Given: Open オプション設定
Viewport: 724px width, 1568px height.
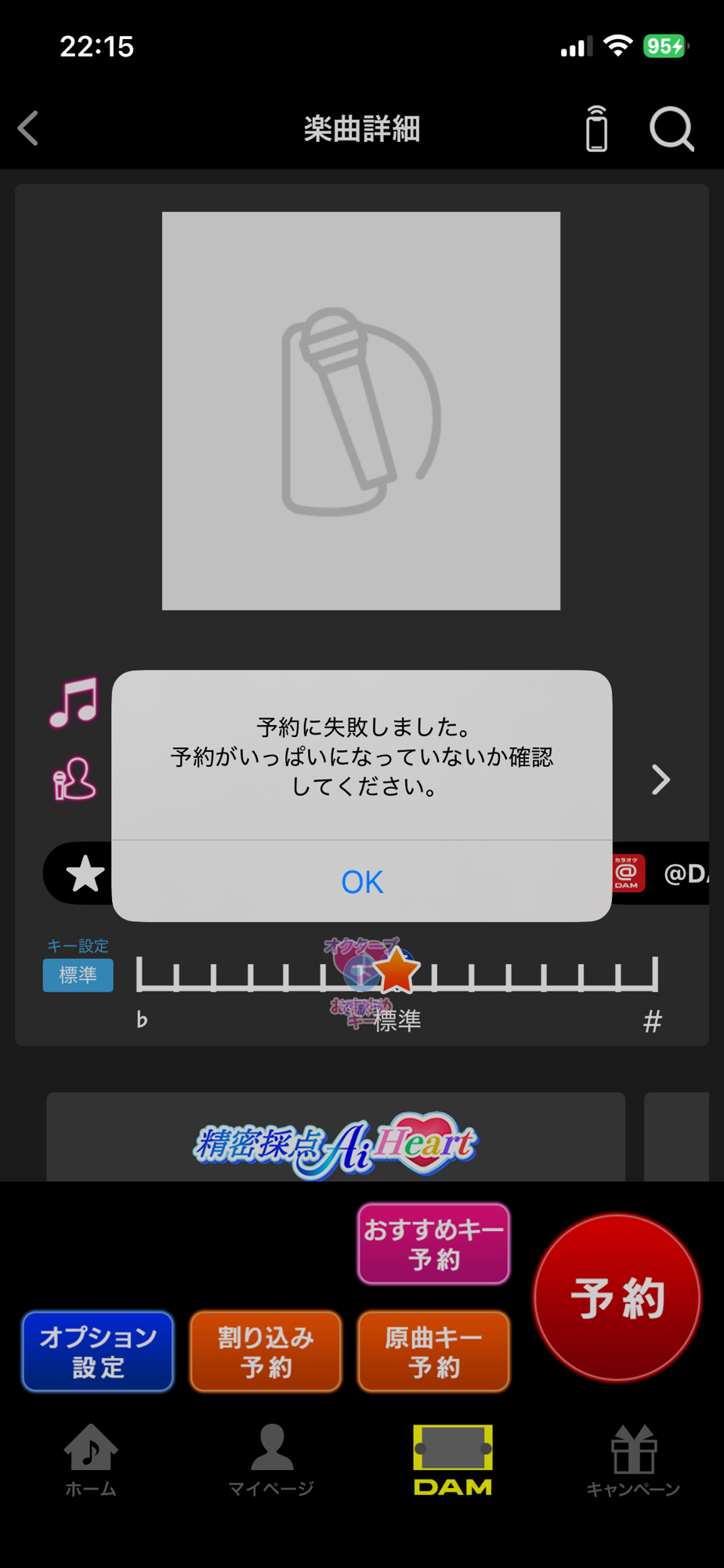Looking at the screenshot, I should click(98, 1352).
